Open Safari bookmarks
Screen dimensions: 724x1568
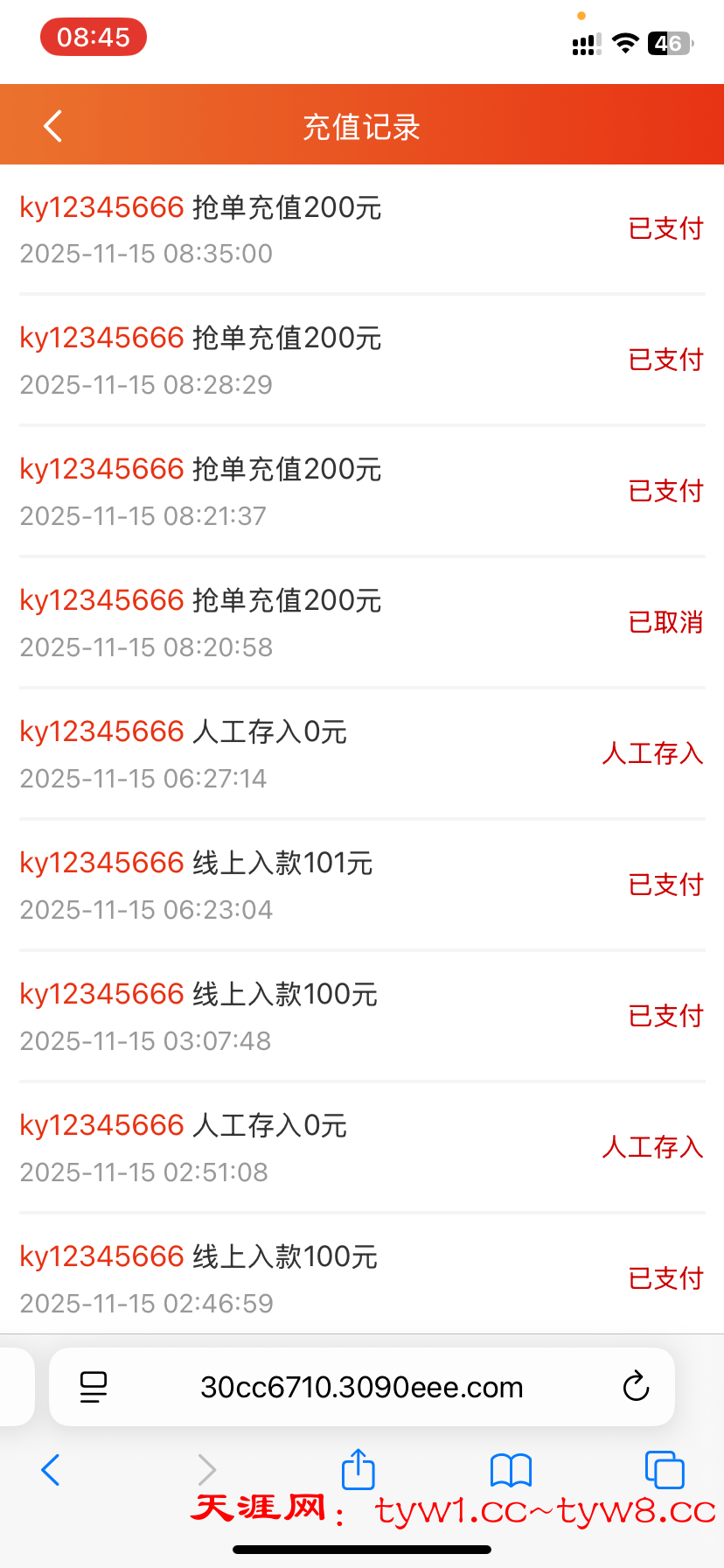coord(511,1470)
